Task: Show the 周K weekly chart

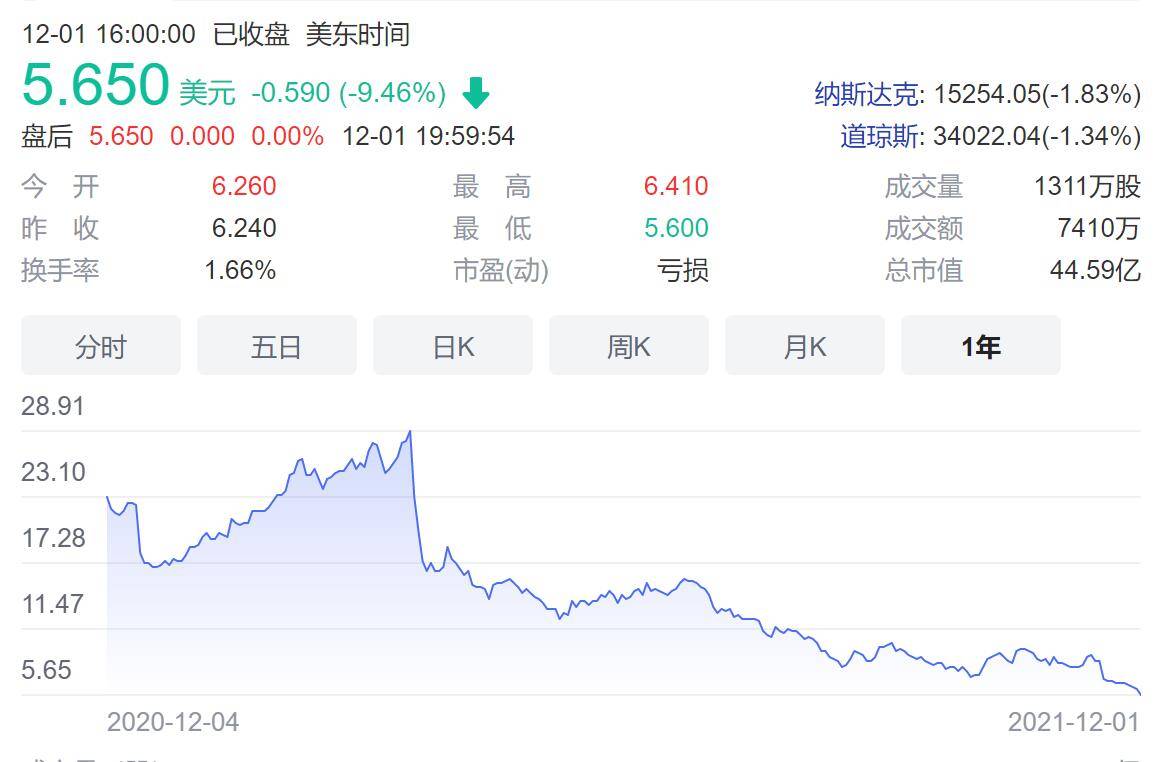Action: coord(629,346)
